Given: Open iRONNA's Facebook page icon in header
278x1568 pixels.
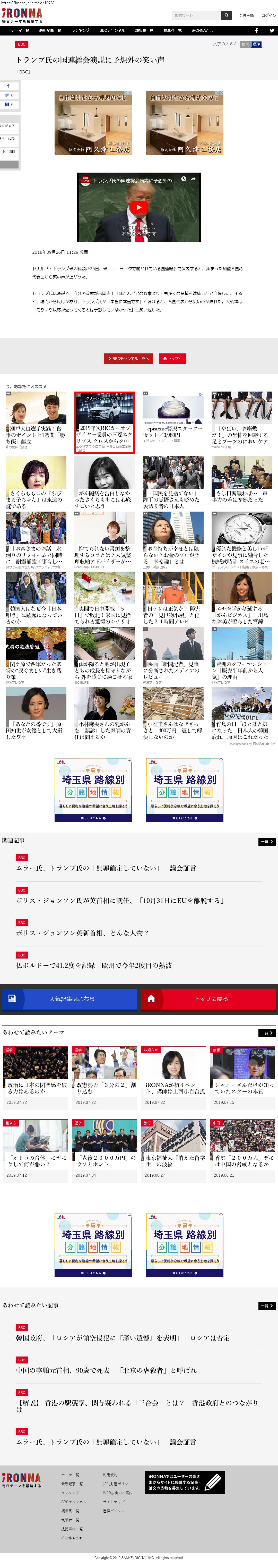Looking at the screenshot, I should pos(256,30).
